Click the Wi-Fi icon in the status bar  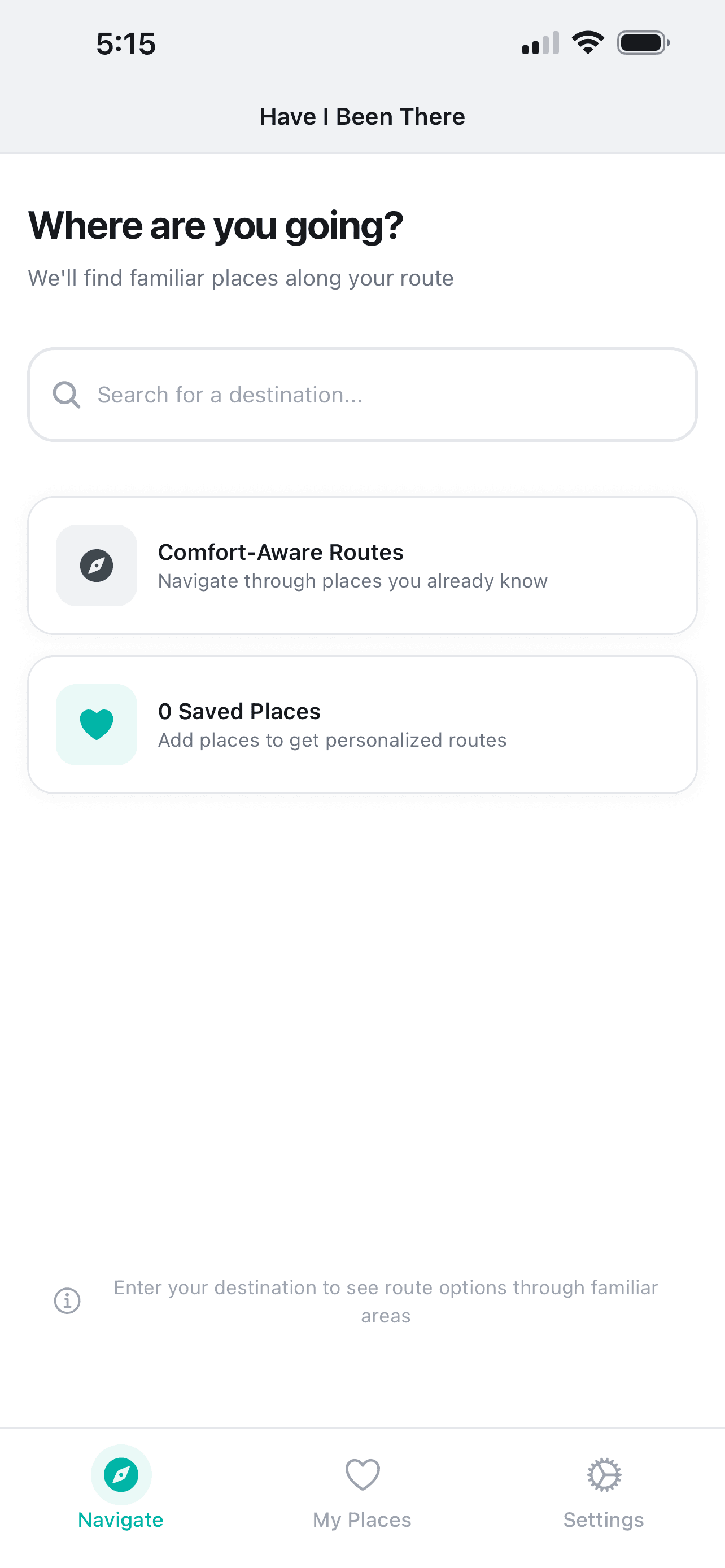click(x=586, y=41)
